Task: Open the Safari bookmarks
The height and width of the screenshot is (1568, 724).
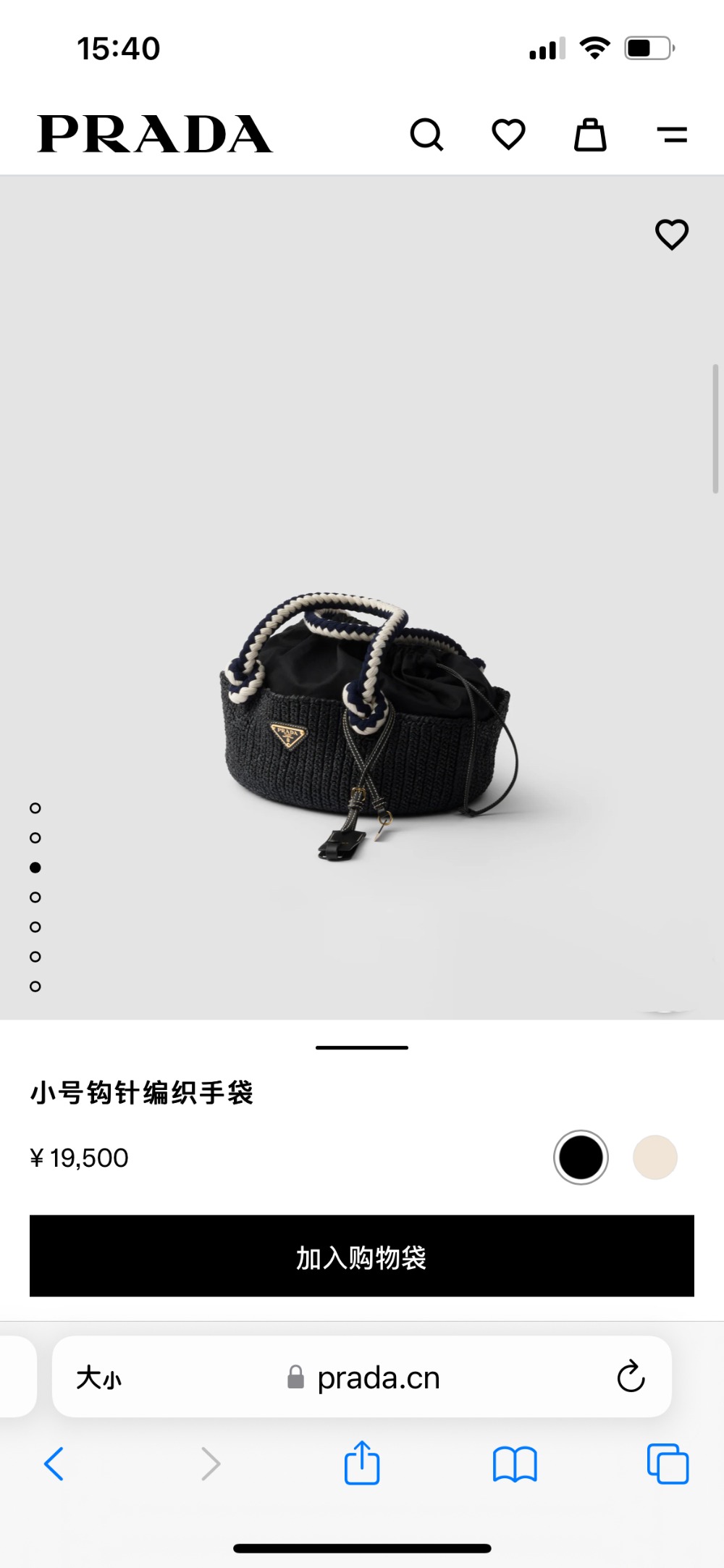Action: point(514,1464)
